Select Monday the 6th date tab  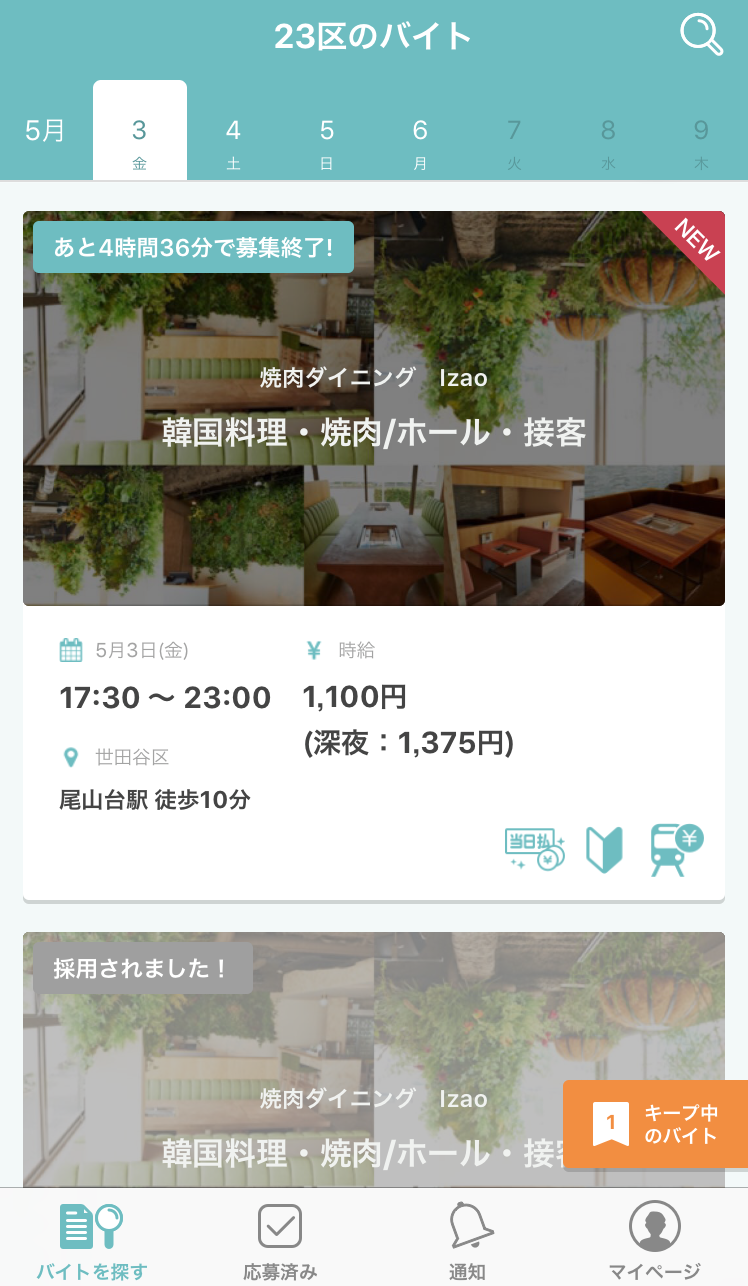[420, 142]
